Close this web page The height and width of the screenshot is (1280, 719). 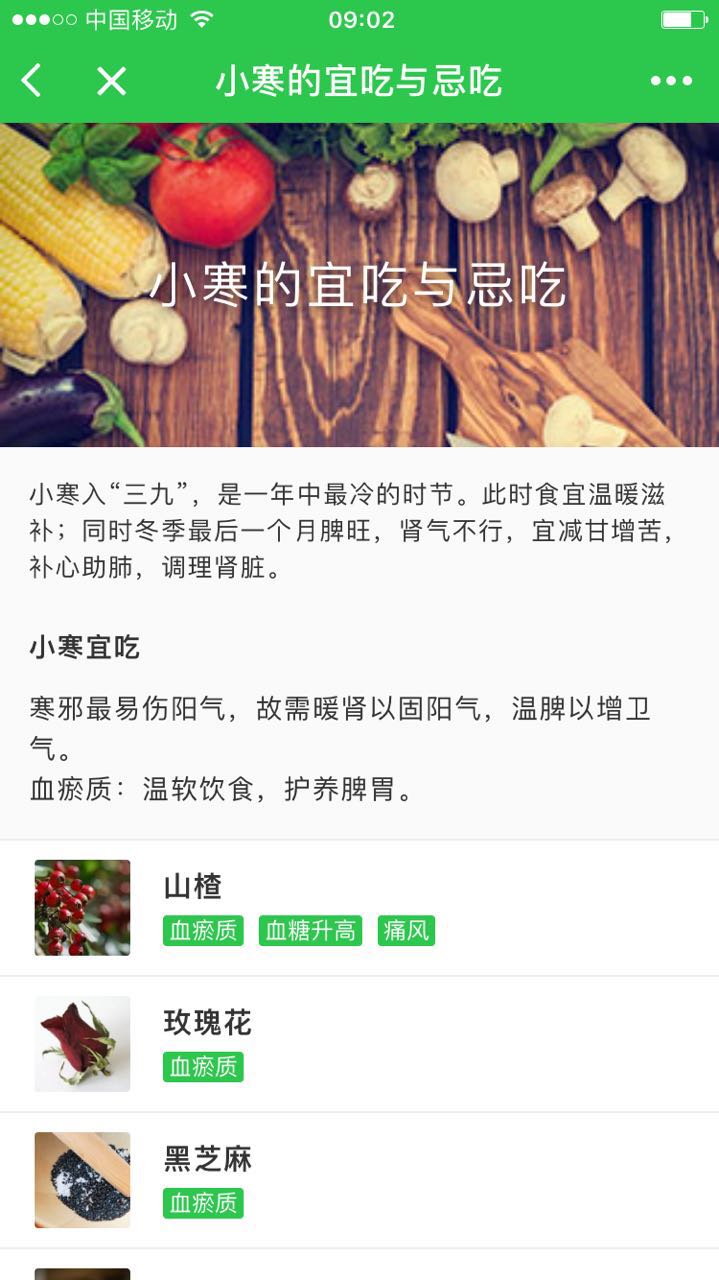tap(111, 81)
